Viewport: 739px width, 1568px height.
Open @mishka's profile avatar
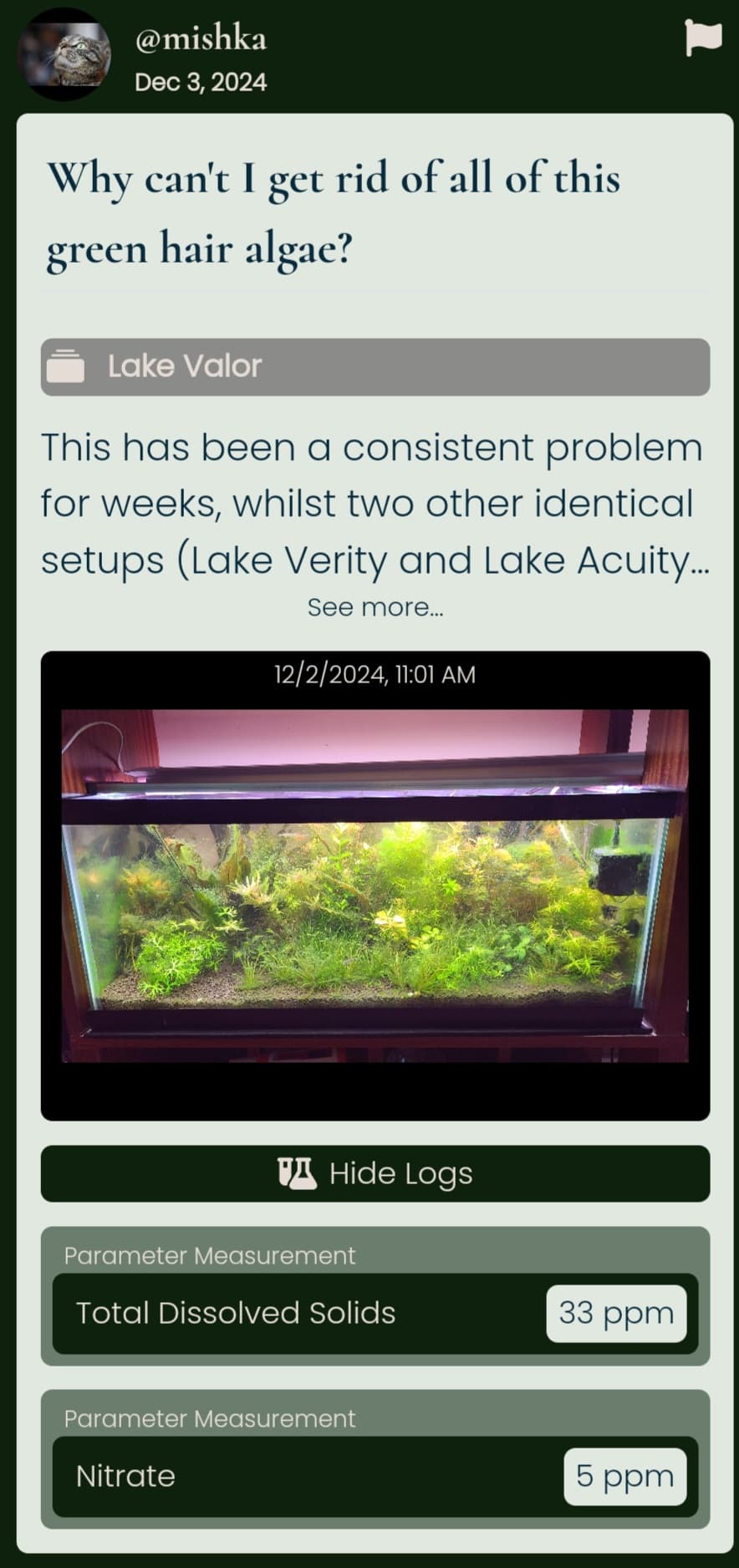coord(64,55)
